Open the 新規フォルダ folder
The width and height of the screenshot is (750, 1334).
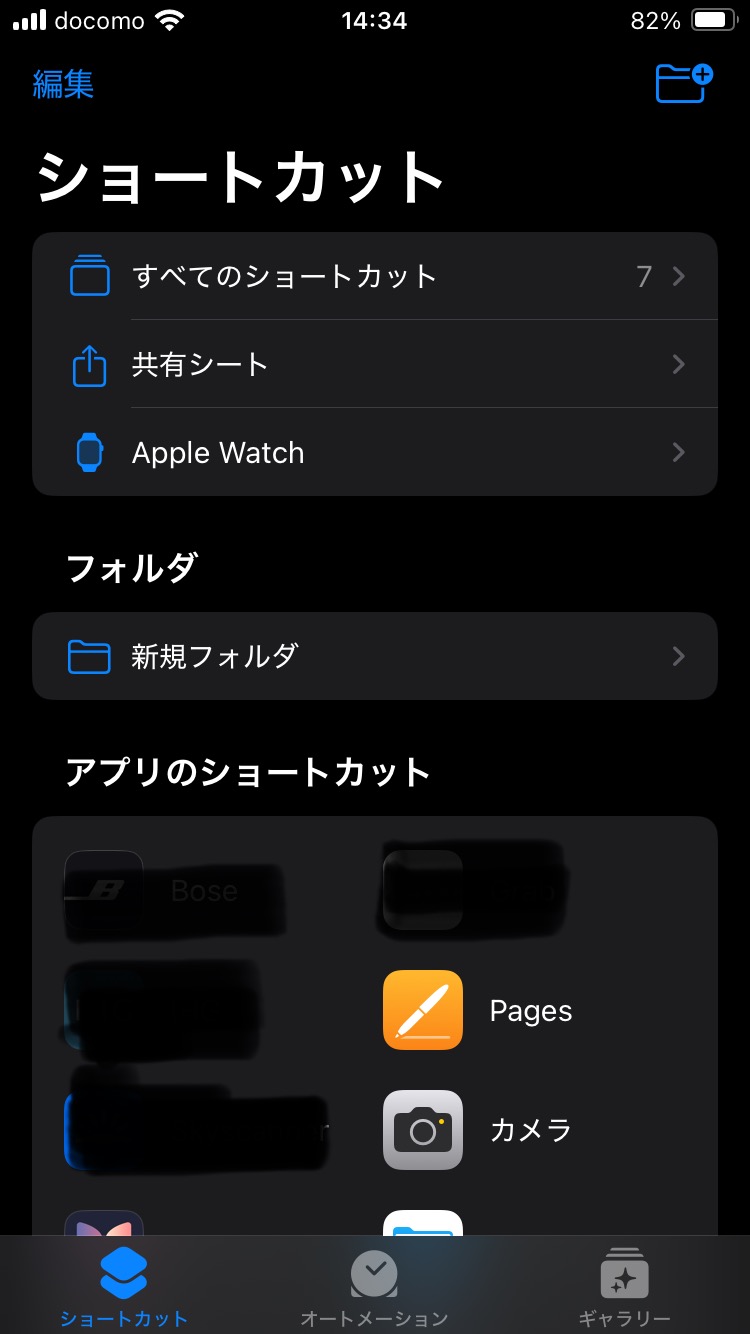click(375, 656)
